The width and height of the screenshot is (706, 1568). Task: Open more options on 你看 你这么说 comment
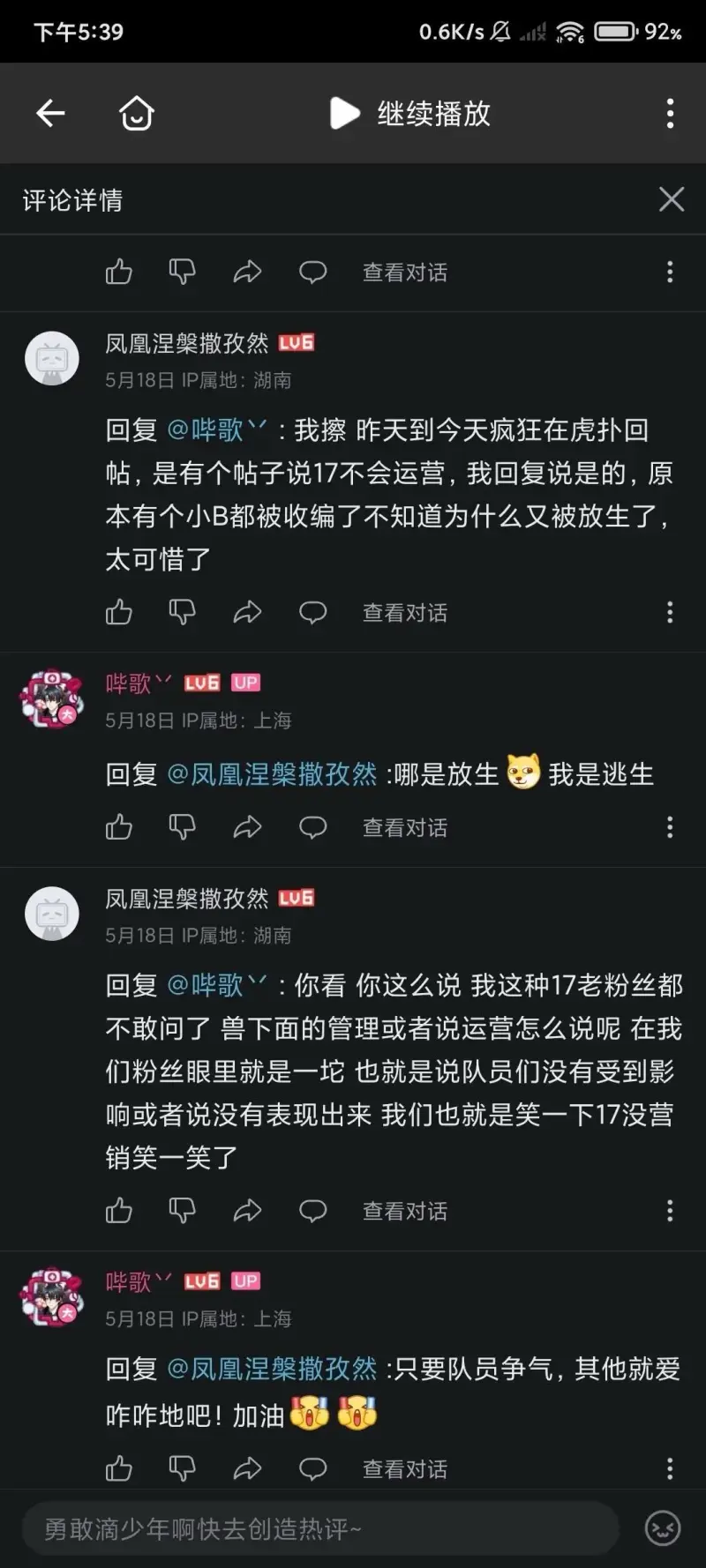point(670,1211)
